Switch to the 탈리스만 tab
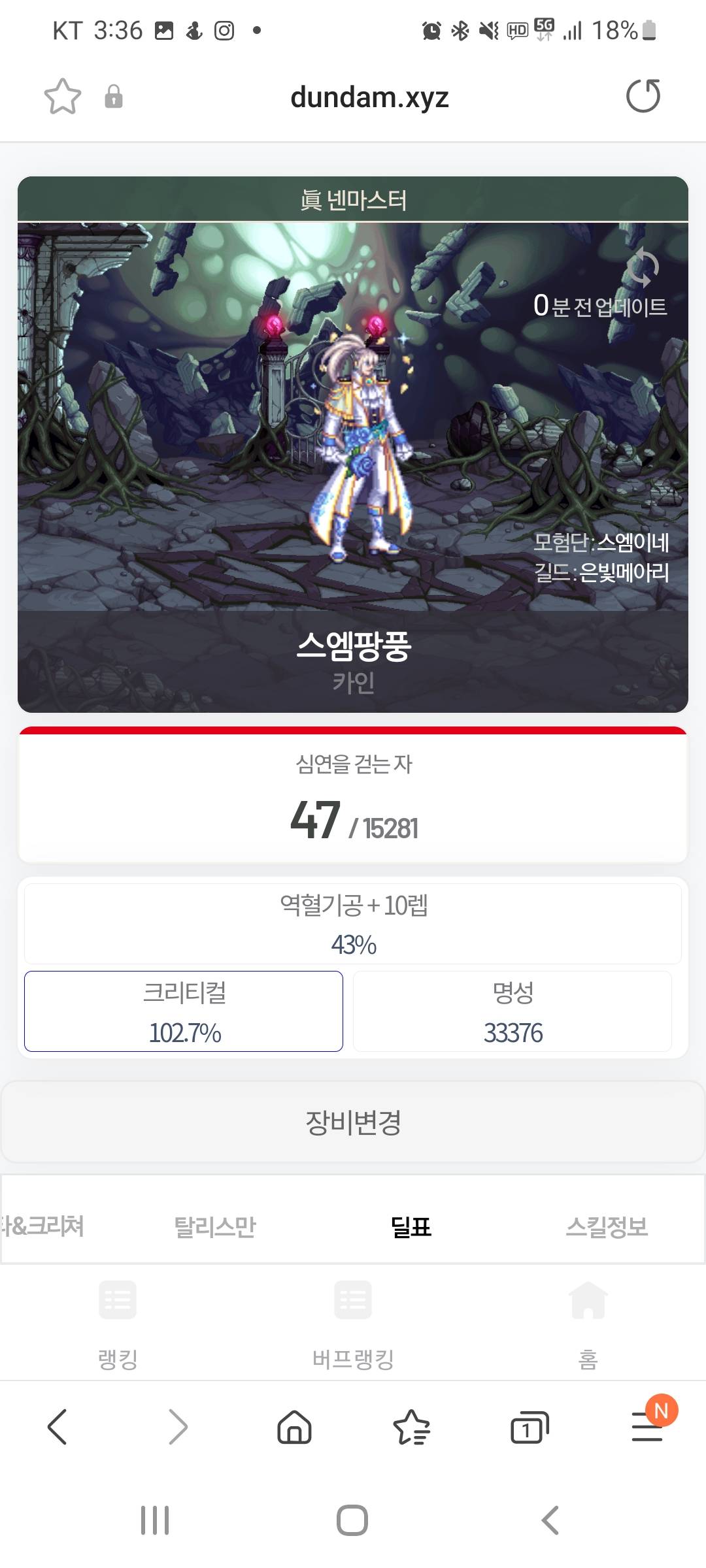The height and width of the screenshot is (1568, 706). click(214, 1226)
